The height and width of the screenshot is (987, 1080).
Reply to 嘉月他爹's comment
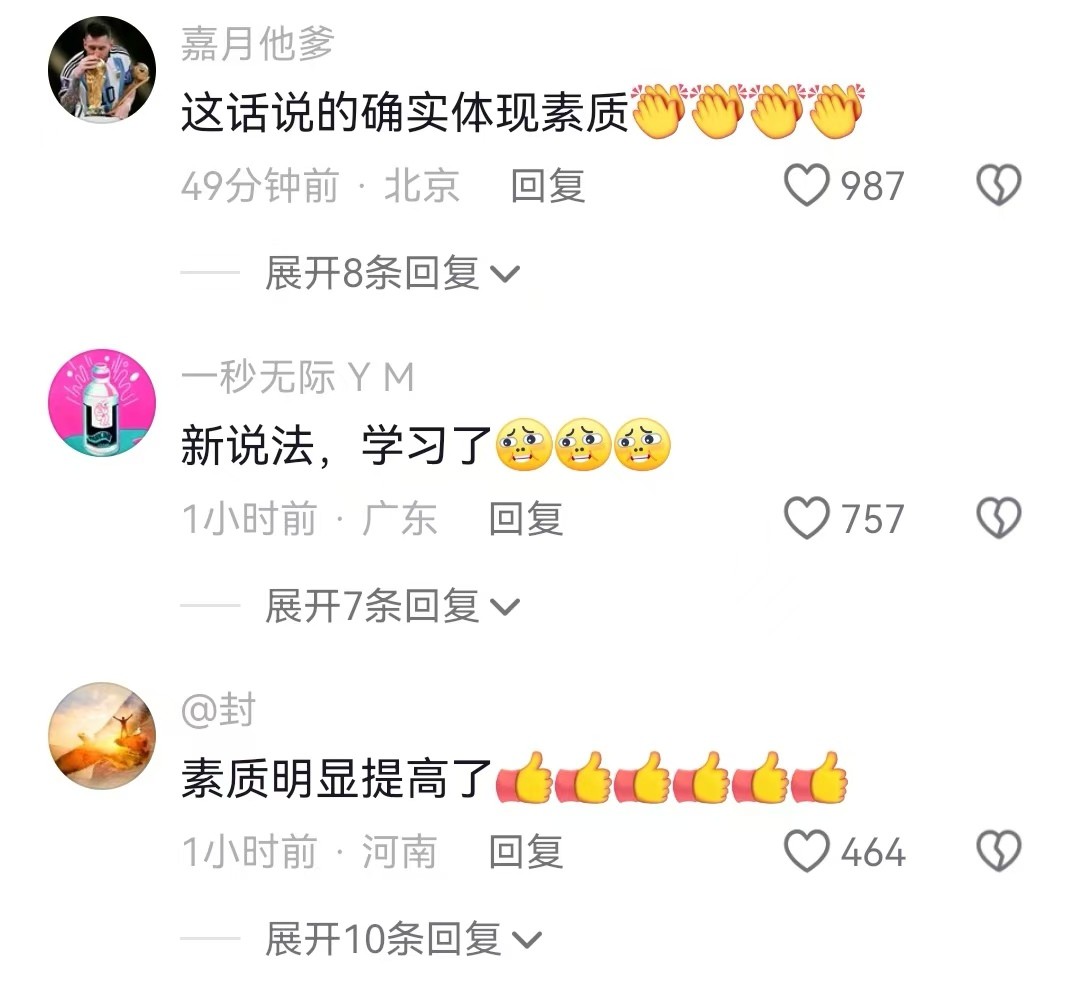[547, 186]
